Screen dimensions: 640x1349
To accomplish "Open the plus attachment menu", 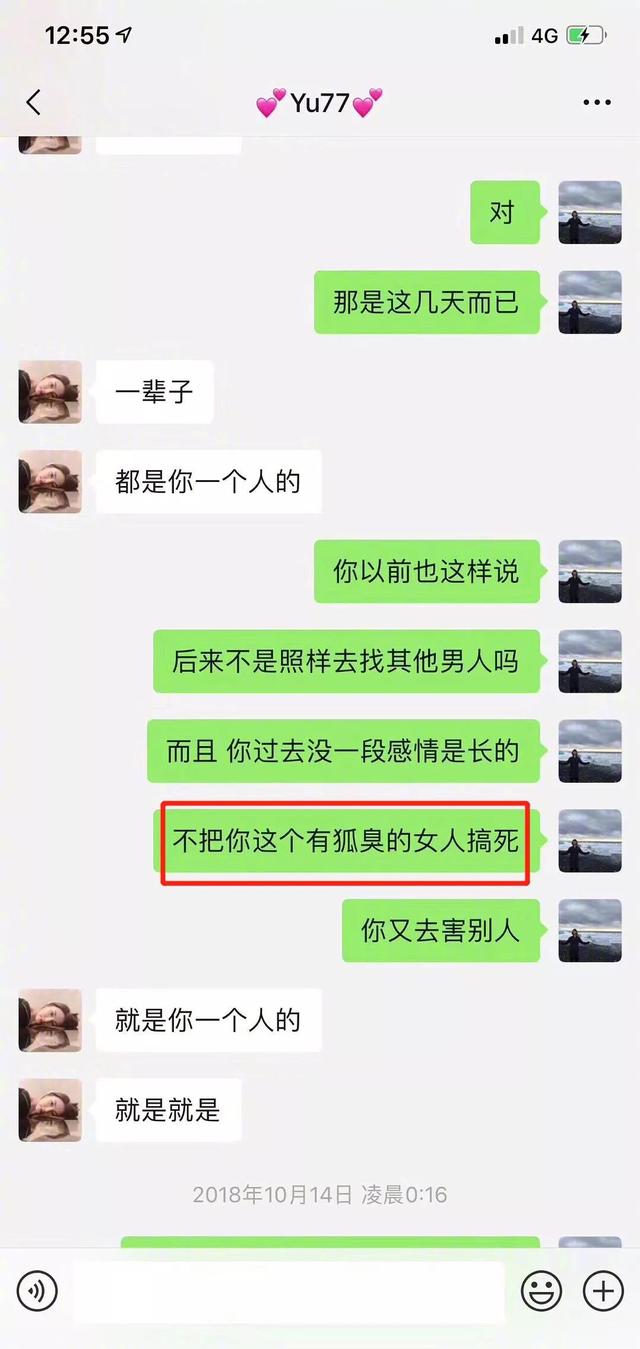I will 603,1292.
